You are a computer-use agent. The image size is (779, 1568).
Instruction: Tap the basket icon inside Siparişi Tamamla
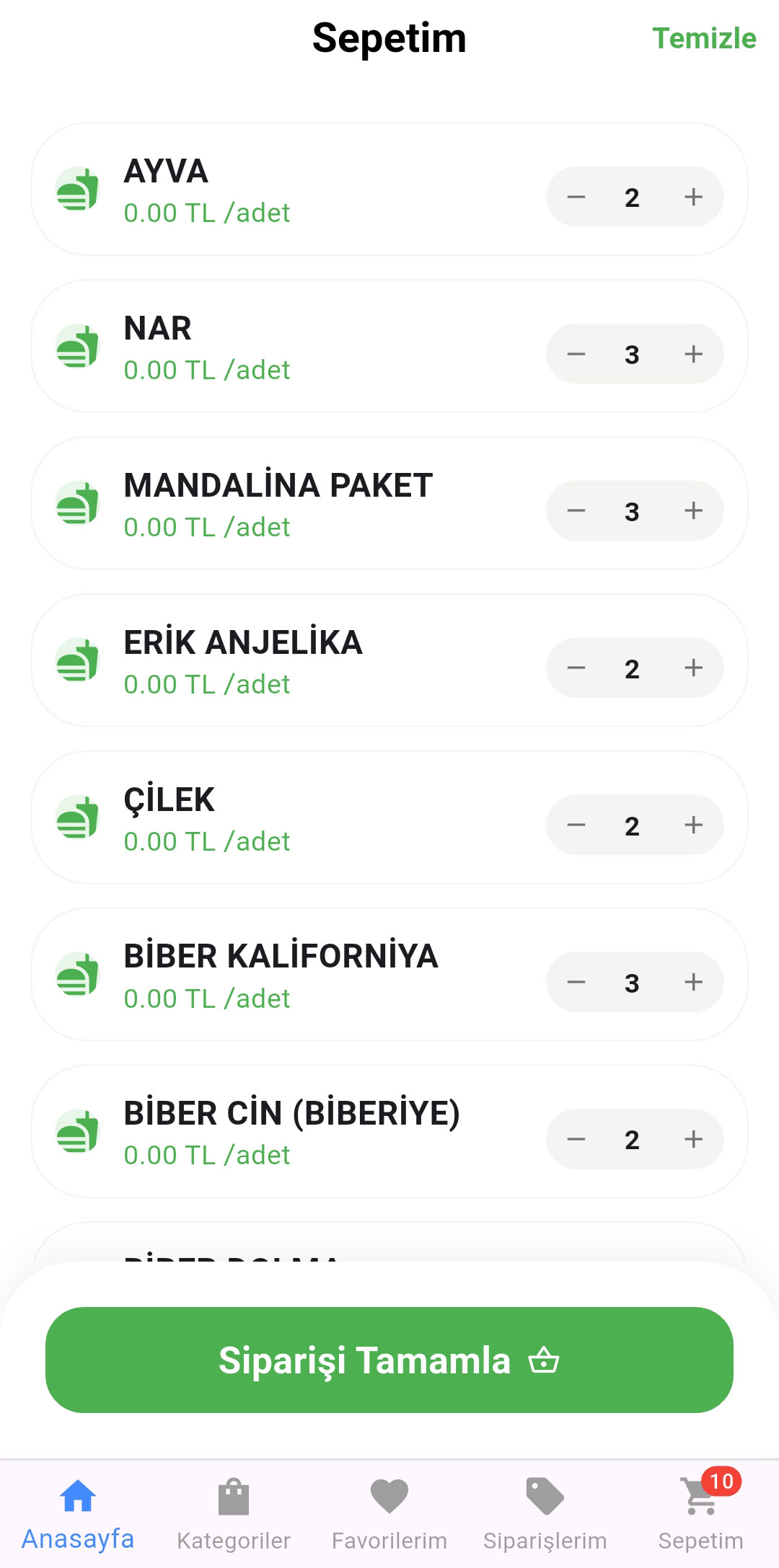pyautogui.click(x=546, y=1359)
